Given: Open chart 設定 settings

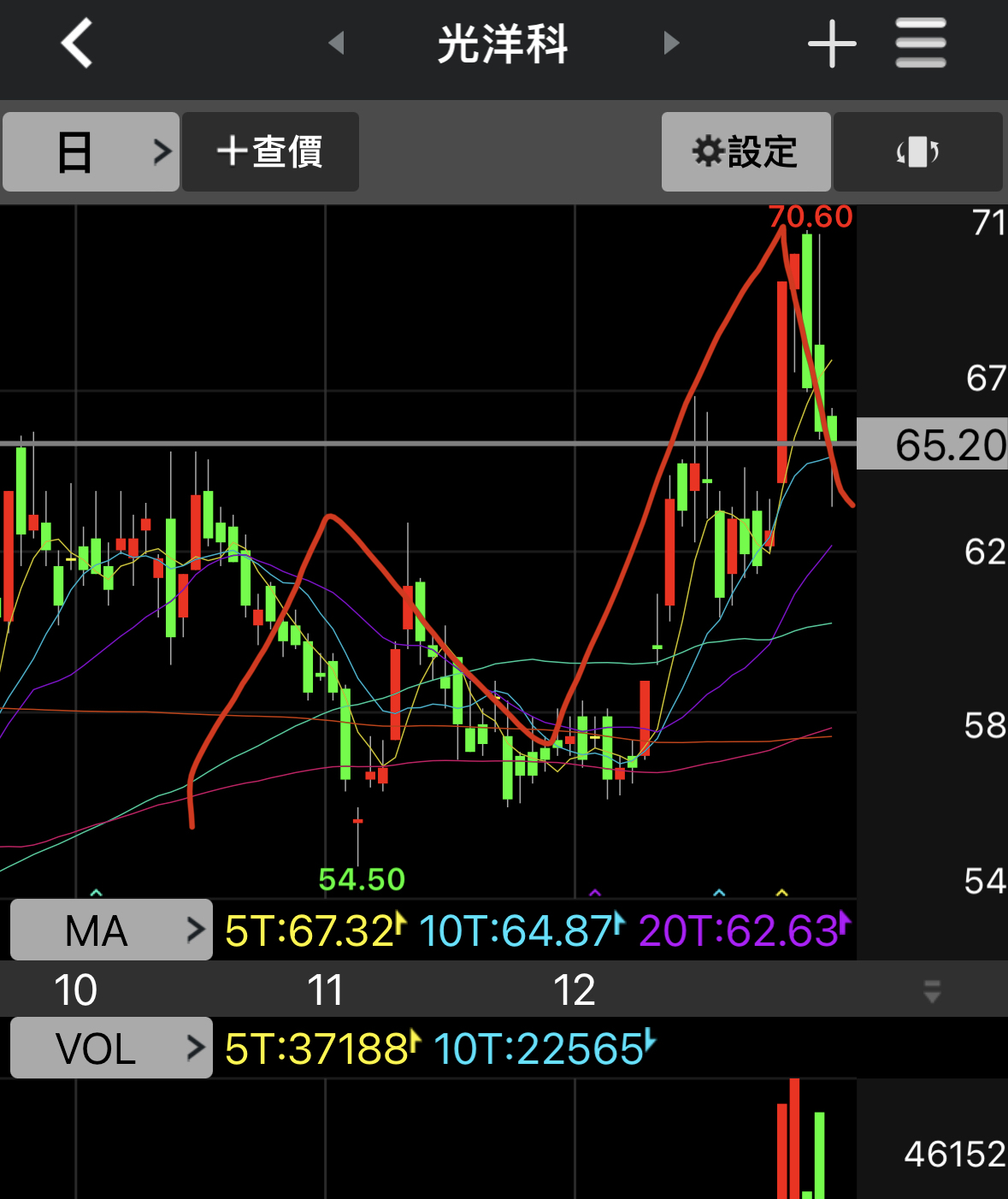Looking at the screenshot, I should [x=746, y=152].
